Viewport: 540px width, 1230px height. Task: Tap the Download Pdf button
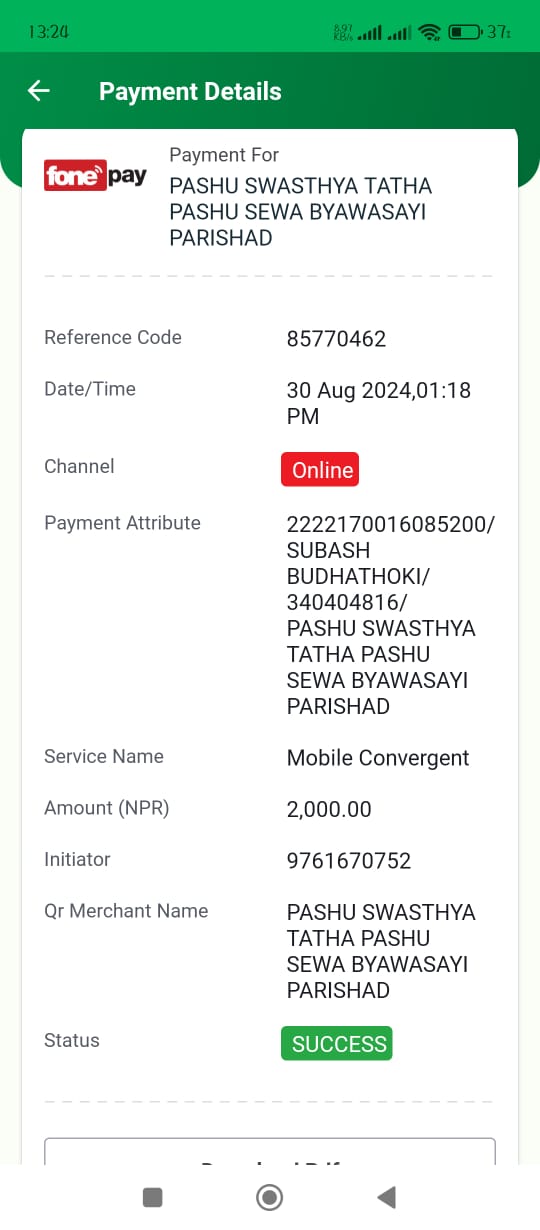[x=270, y=1151]
